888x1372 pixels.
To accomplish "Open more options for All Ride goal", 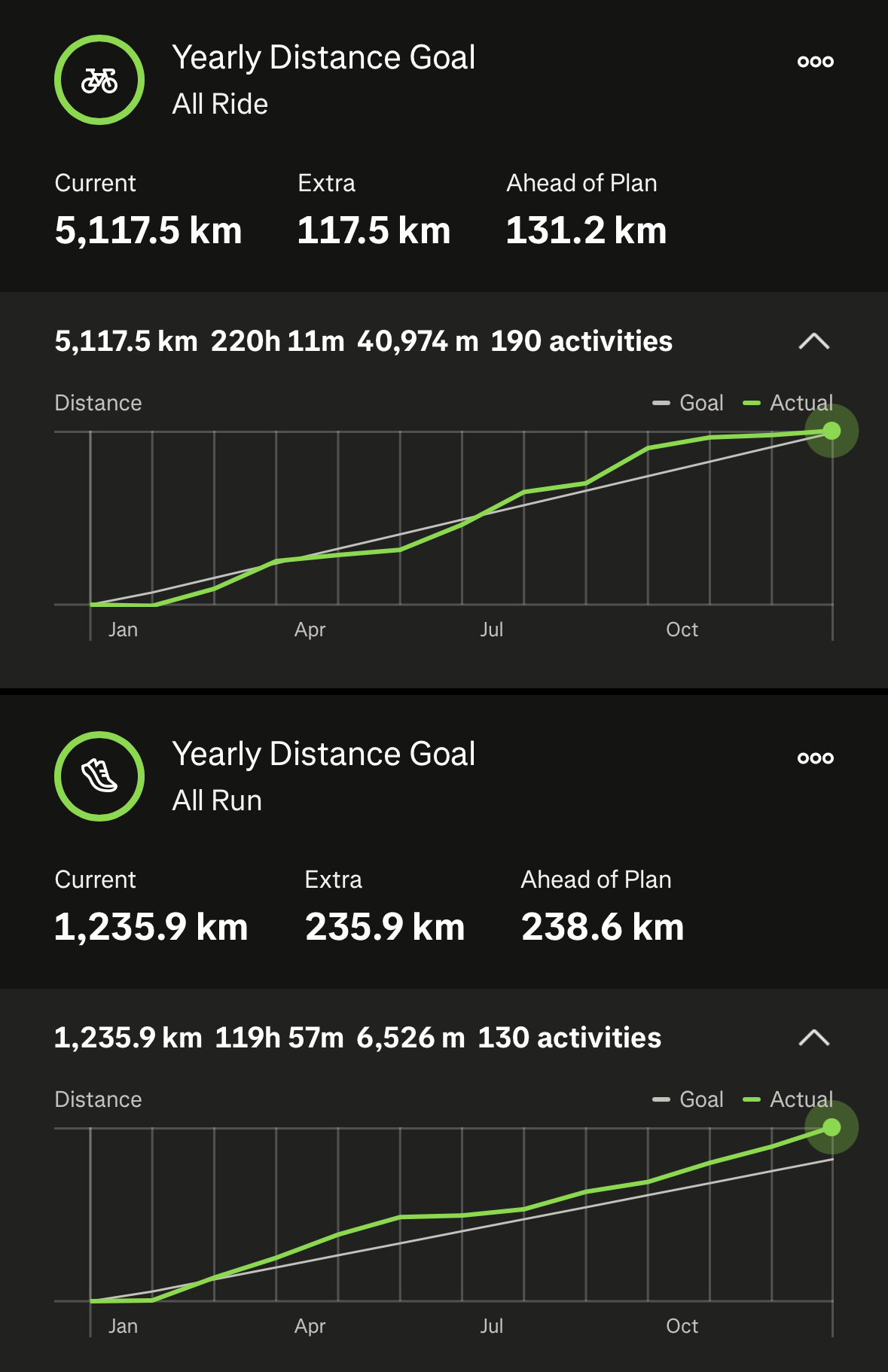I will [815, 62].
